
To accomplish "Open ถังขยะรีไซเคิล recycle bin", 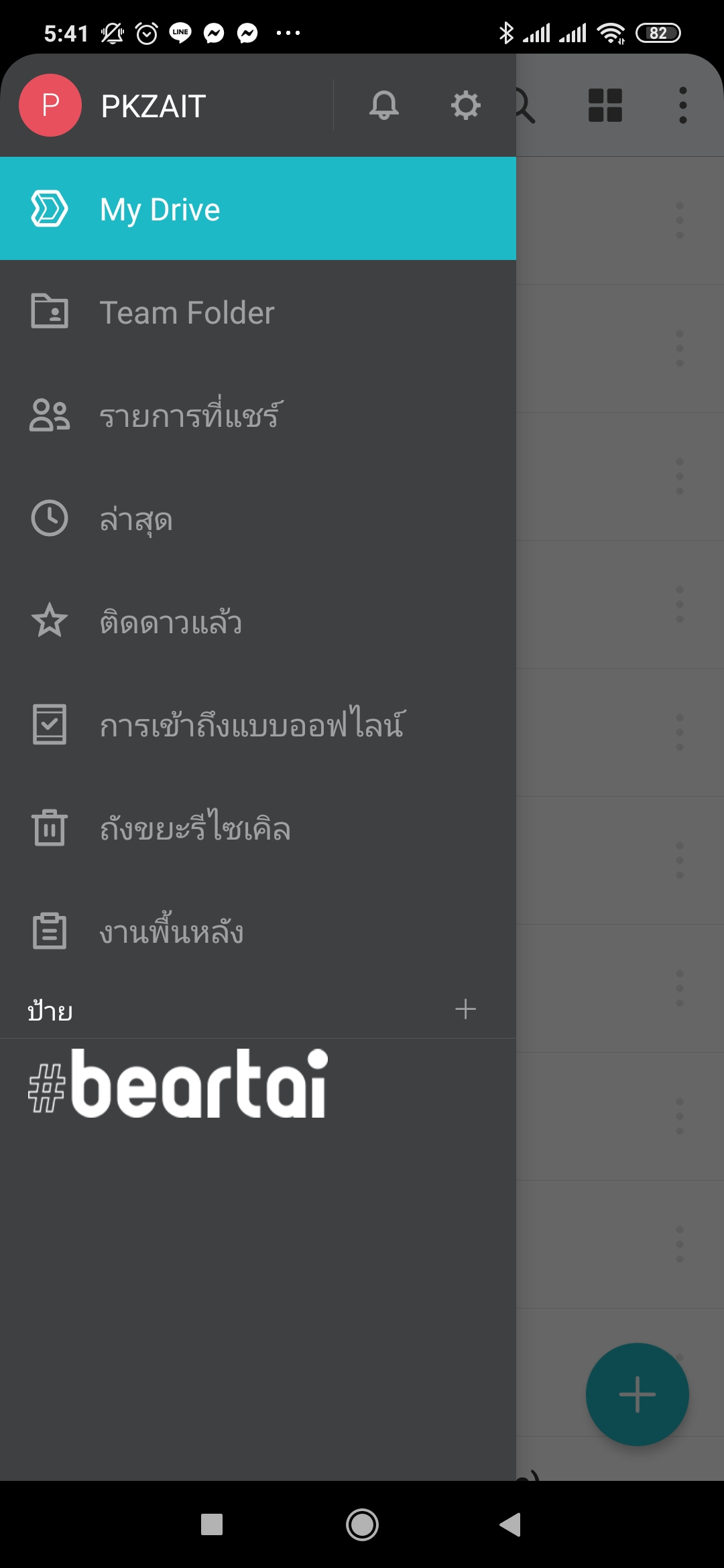I will click(258, 828).
